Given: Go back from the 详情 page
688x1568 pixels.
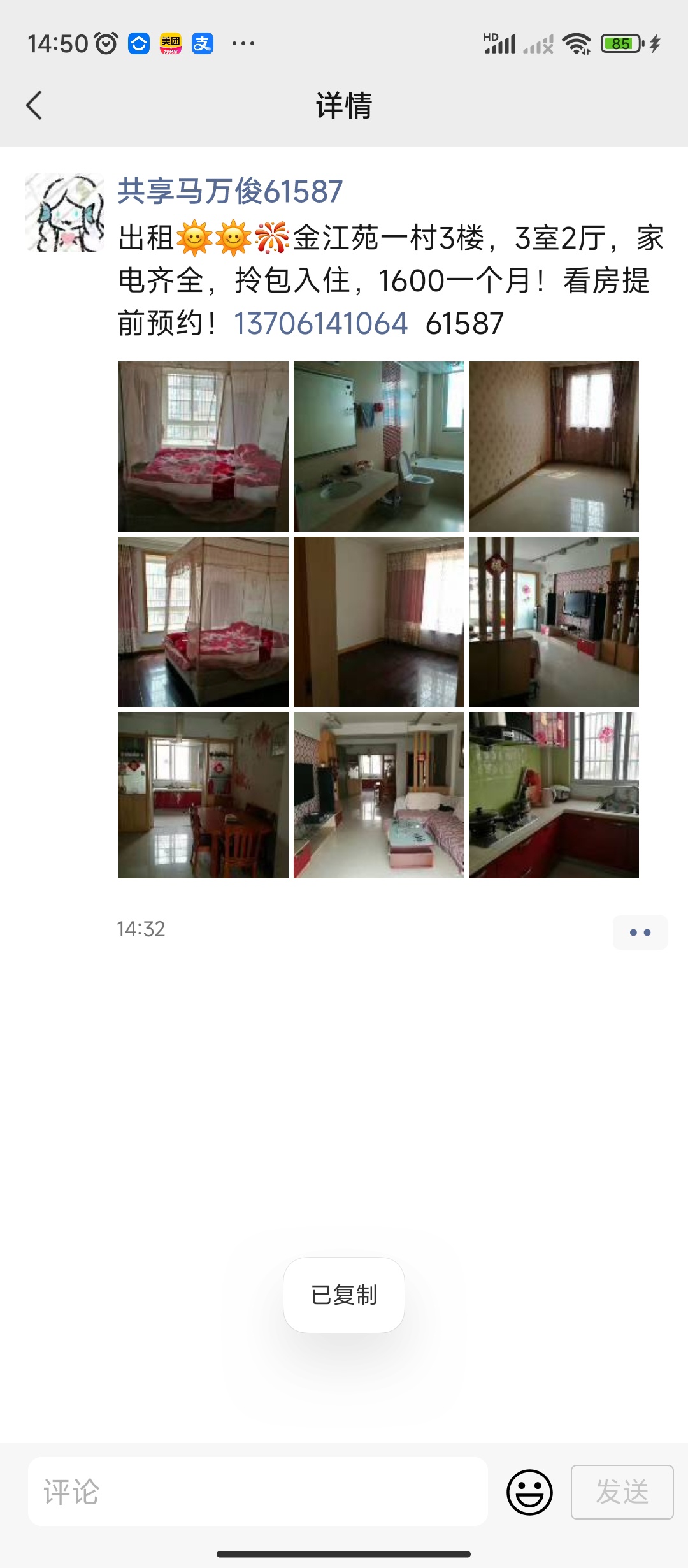Looking at the screenshot, I should (x=34, y=105).
